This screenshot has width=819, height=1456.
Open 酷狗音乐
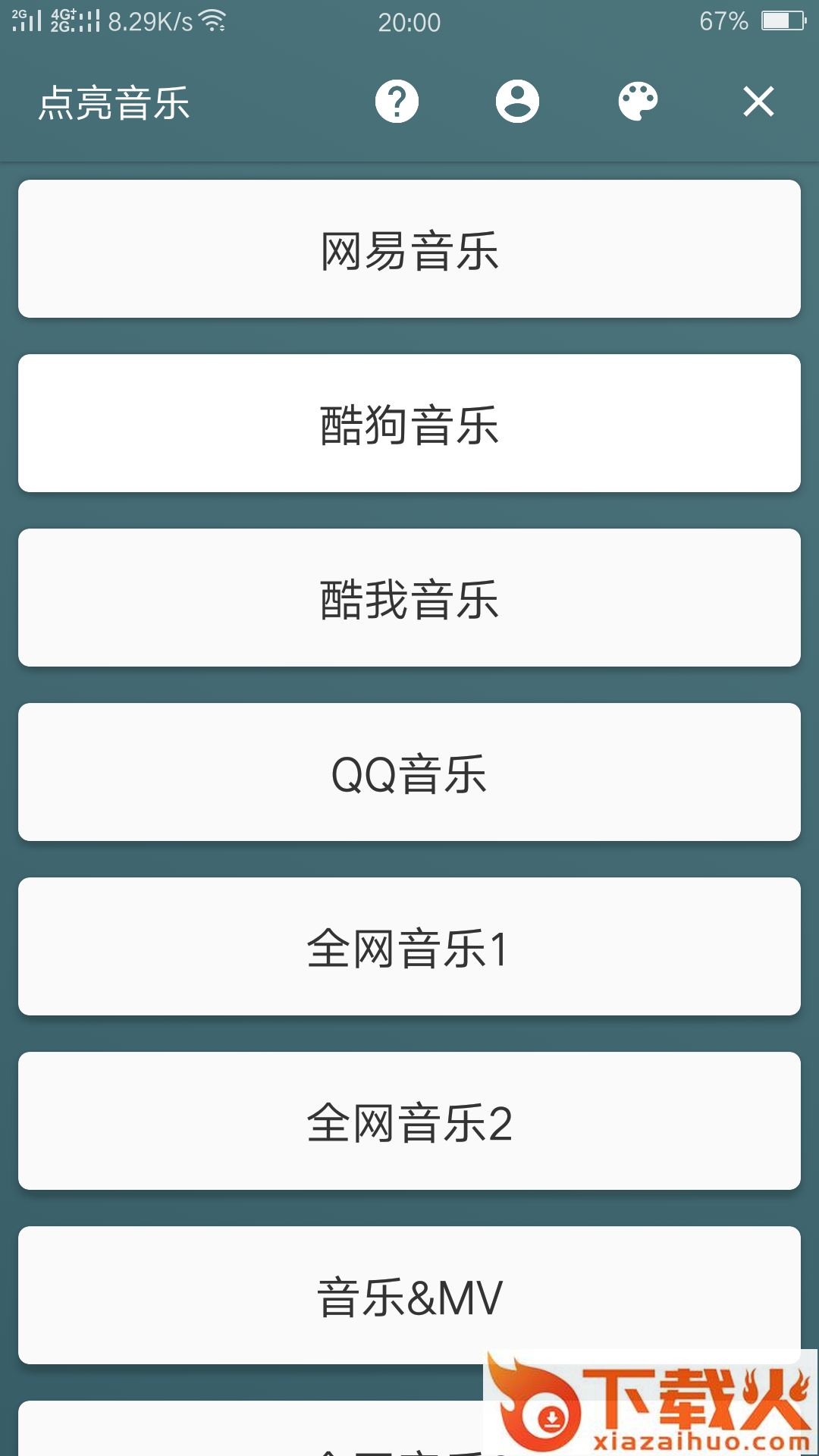409,423
